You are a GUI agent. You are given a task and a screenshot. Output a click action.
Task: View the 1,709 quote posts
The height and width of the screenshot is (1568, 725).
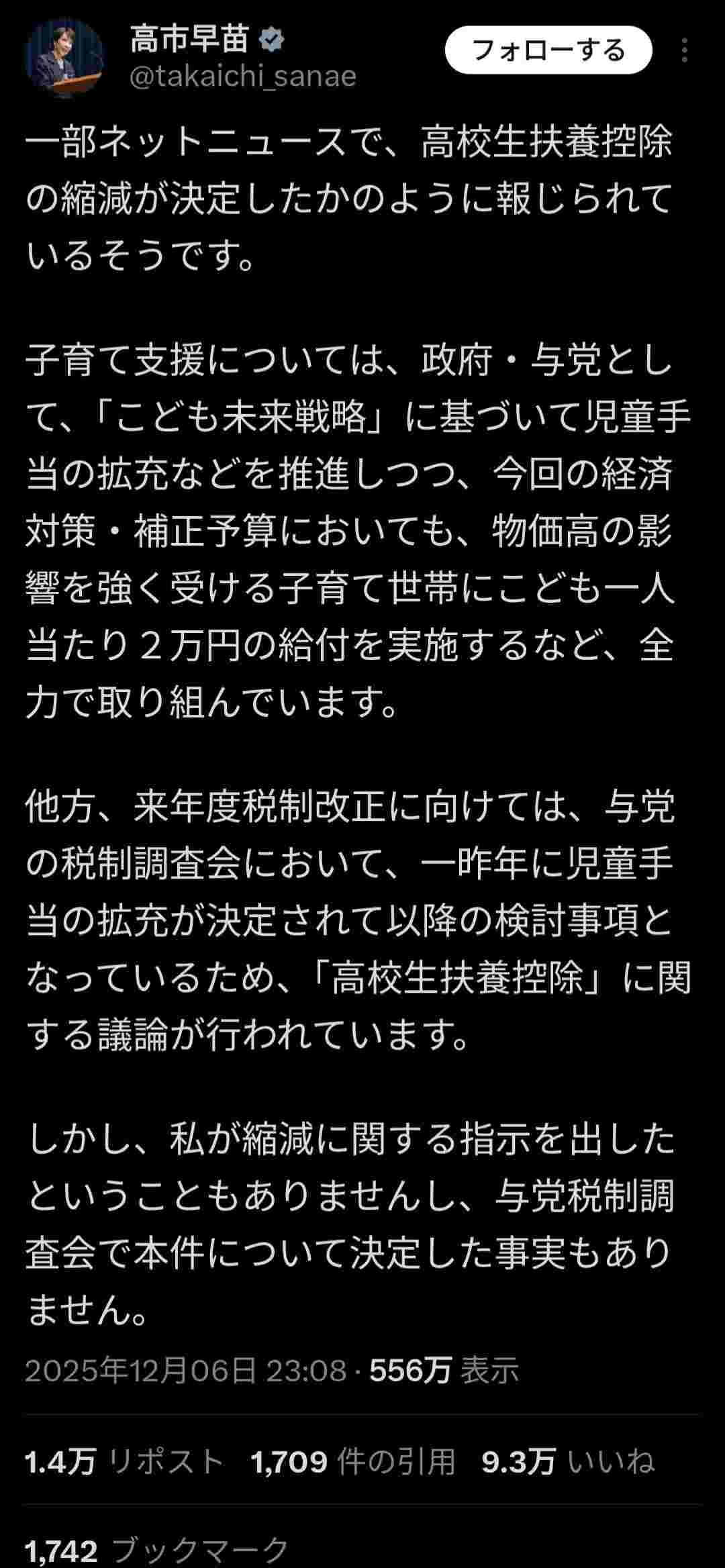point(353,1461)
